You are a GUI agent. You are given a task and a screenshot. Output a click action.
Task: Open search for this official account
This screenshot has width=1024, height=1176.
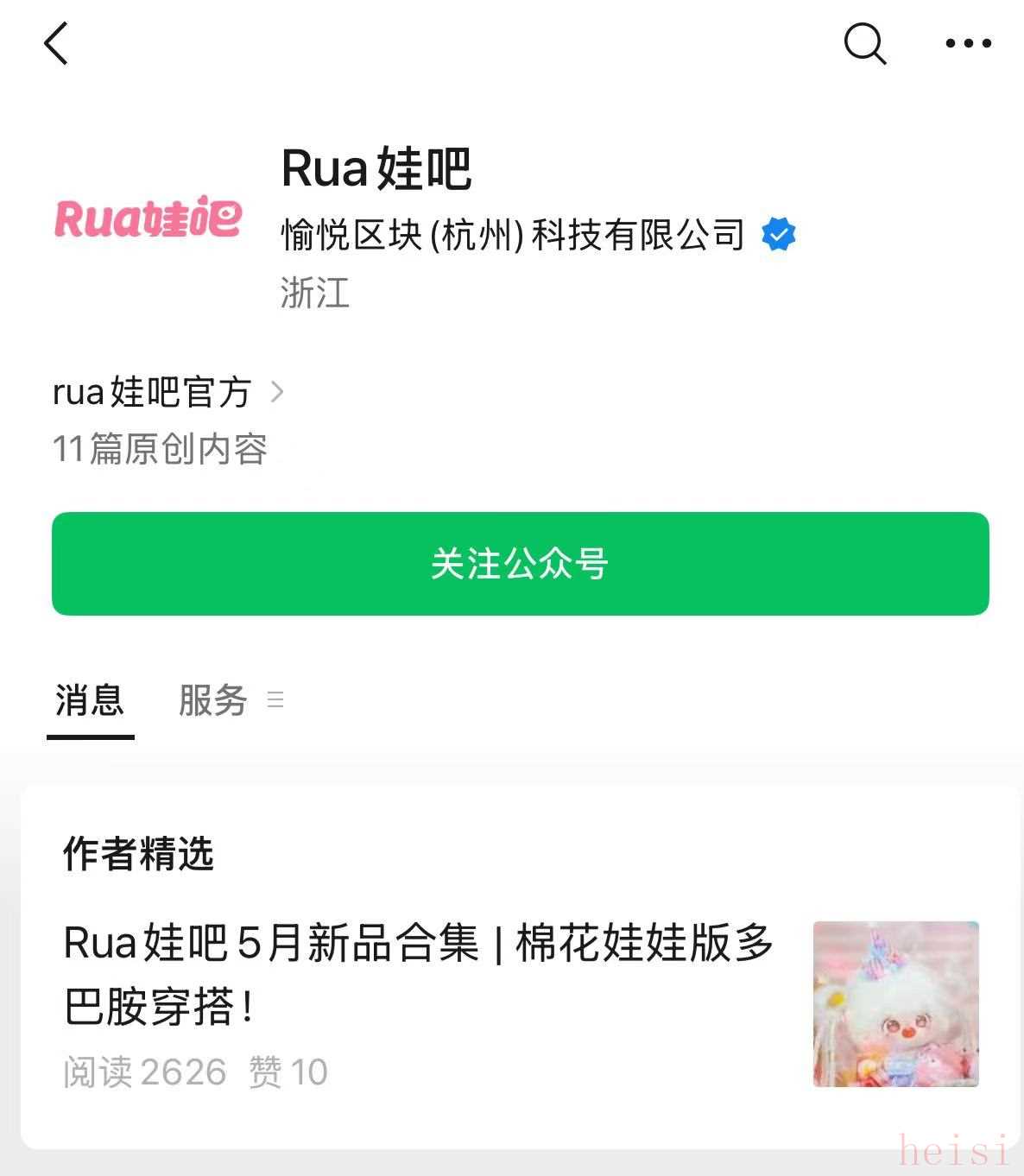pyautogui.click(x=864, y=43)
